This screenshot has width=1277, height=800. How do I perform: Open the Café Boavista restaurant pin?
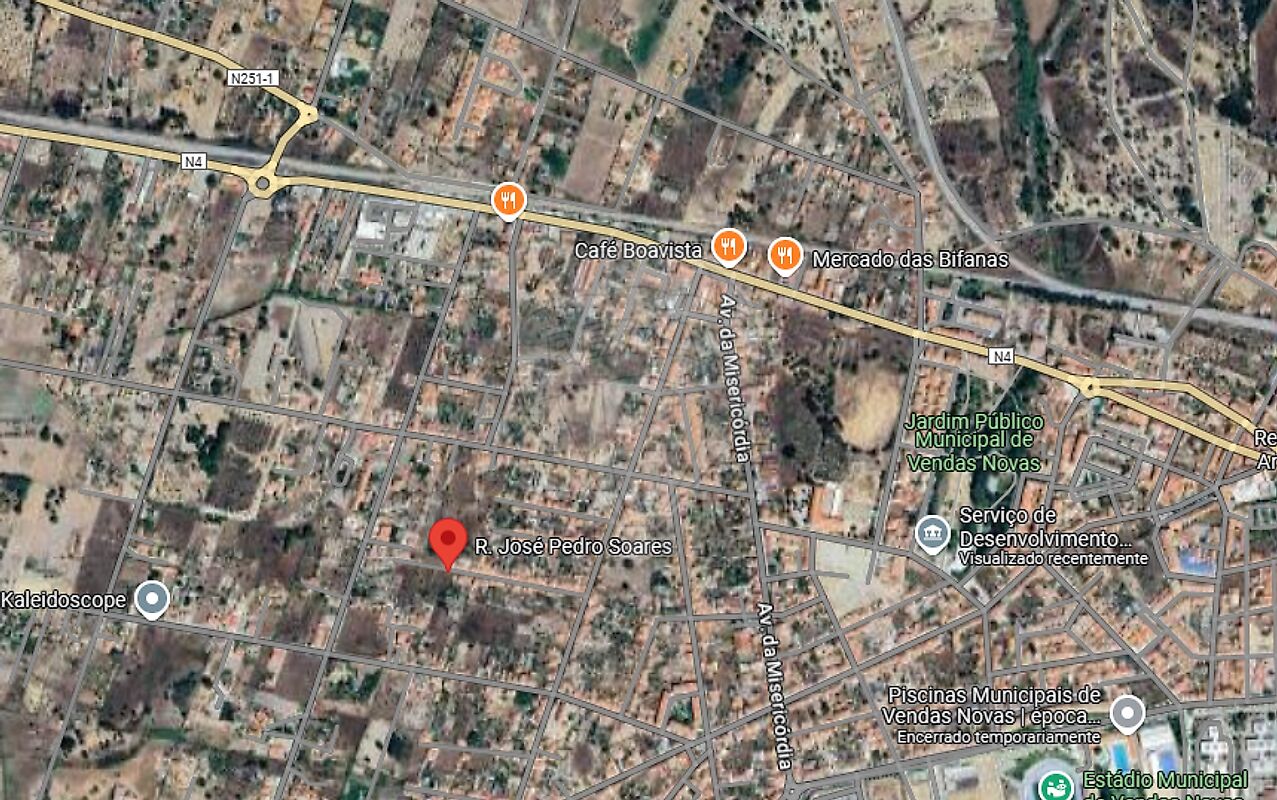point(729,246)
